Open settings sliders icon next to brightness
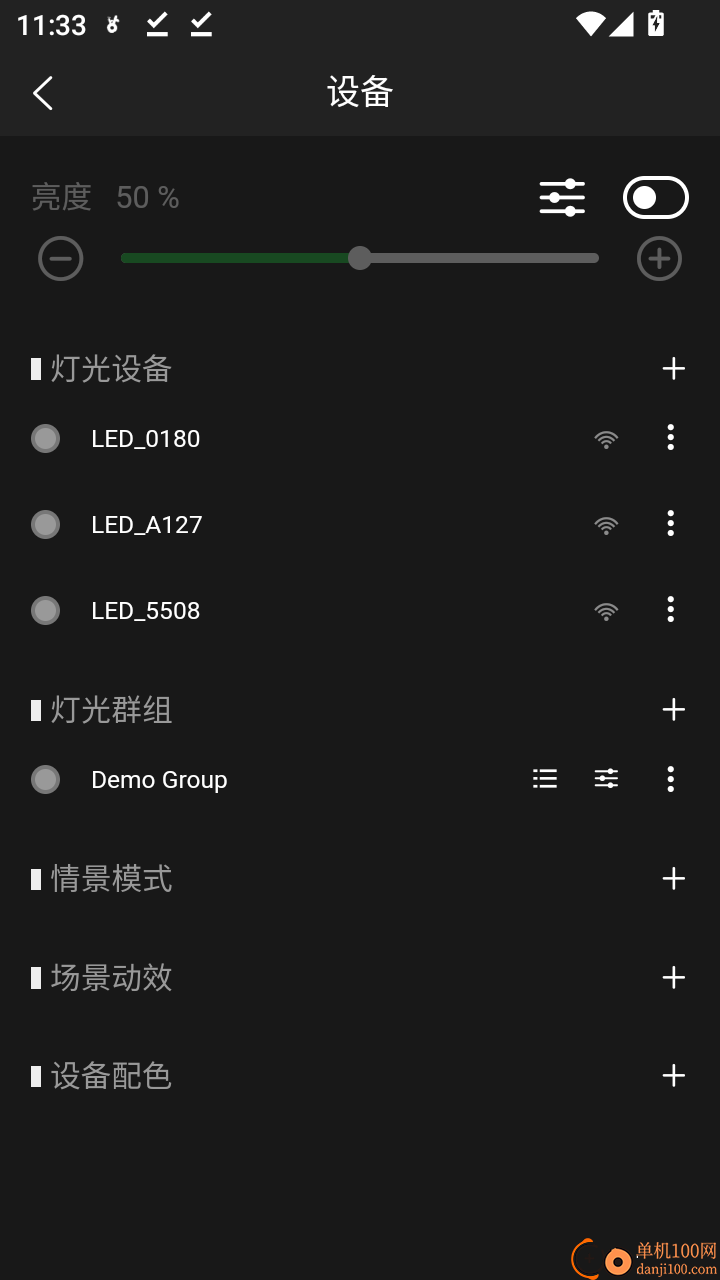The width and height of the screenshot is (720, 1280). click(561, 197)
